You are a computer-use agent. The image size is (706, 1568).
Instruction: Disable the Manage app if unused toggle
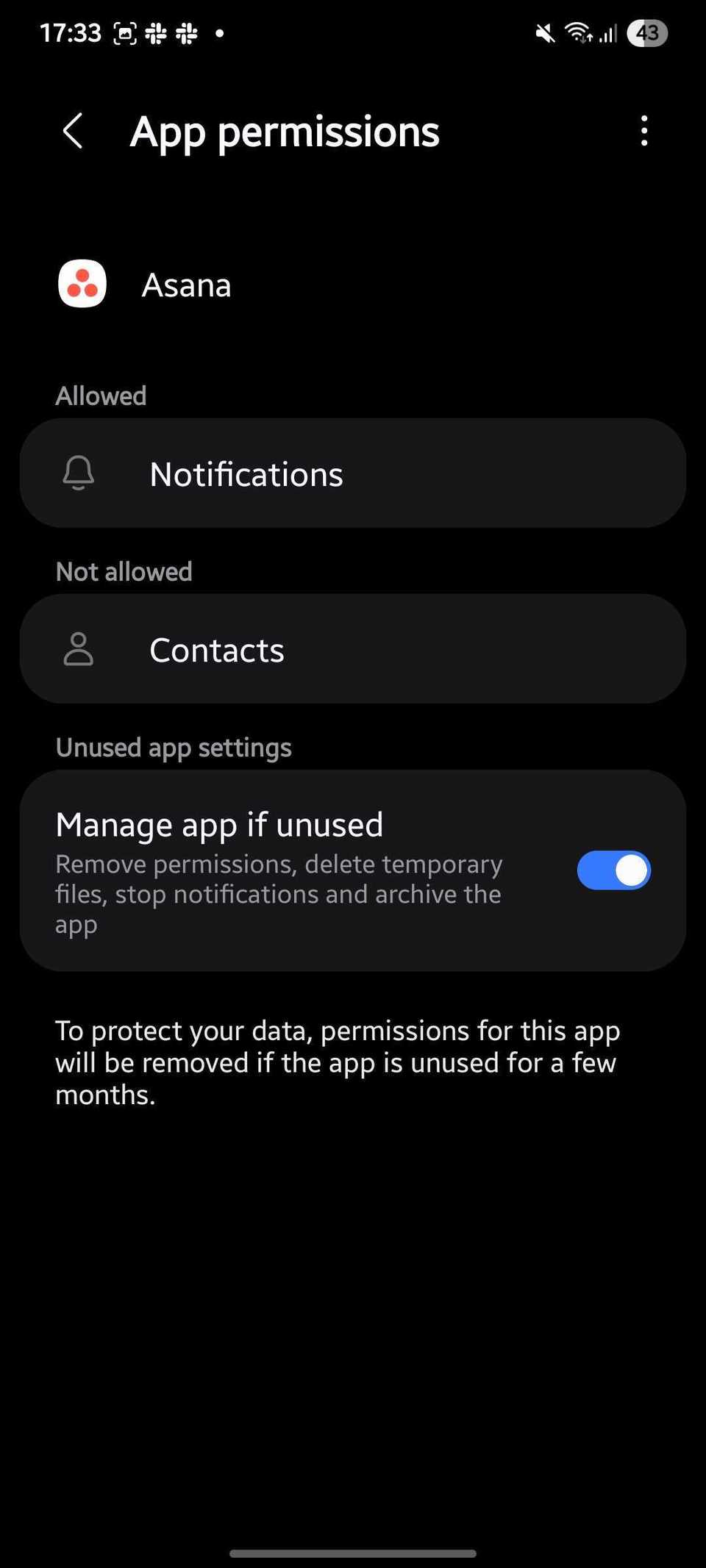pos(613,870)
